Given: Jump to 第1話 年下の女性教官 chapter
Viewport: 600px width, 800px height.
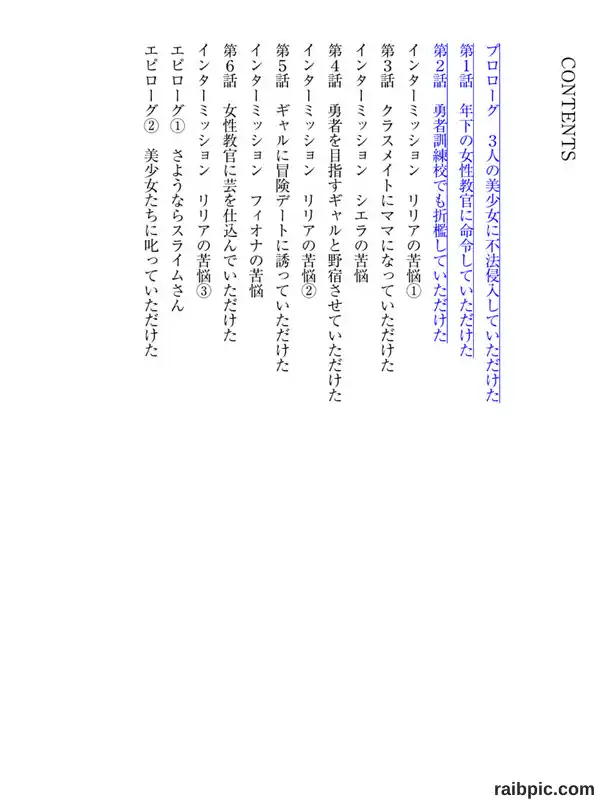Looking at the screenshot, I should (x=466, y=200).
